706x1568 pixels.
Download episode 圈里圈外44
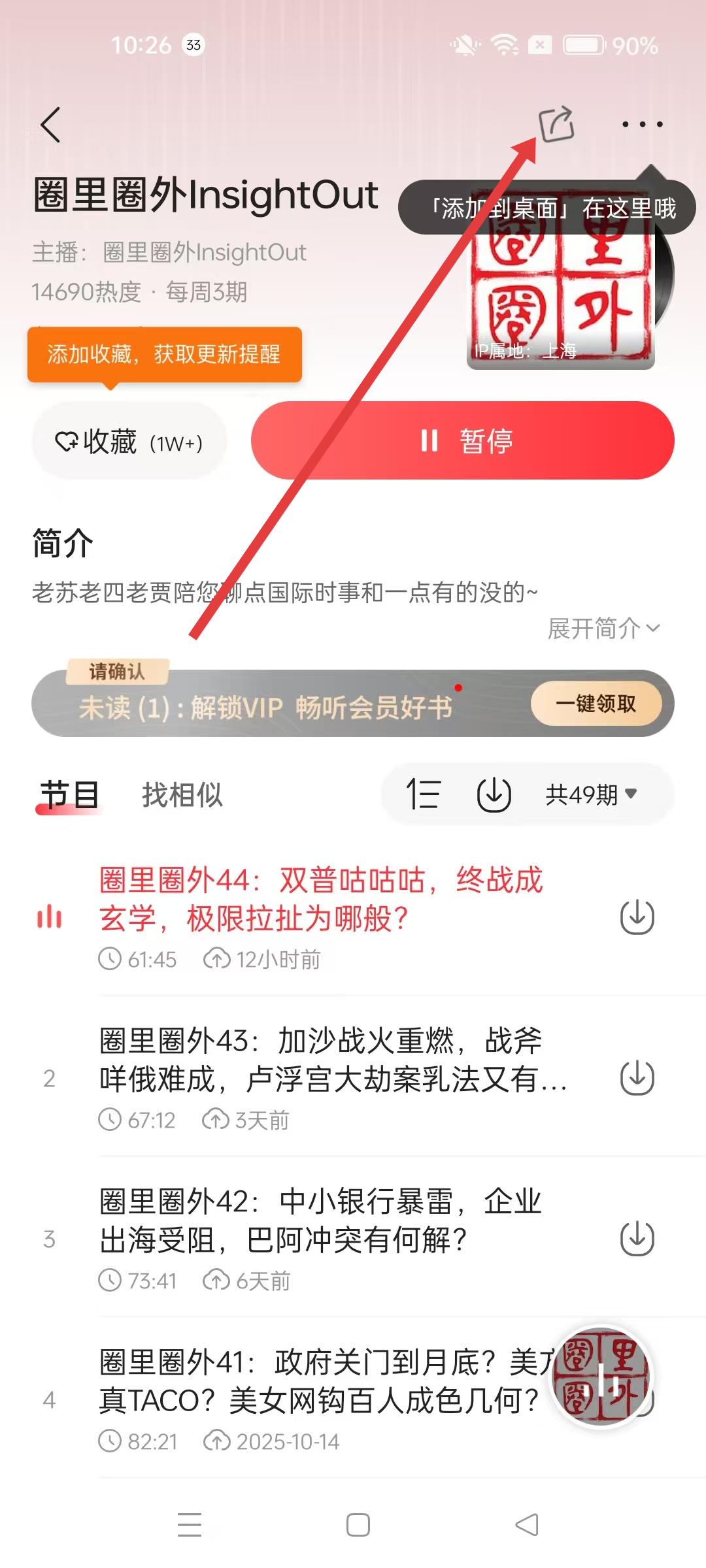coord(637,917)
